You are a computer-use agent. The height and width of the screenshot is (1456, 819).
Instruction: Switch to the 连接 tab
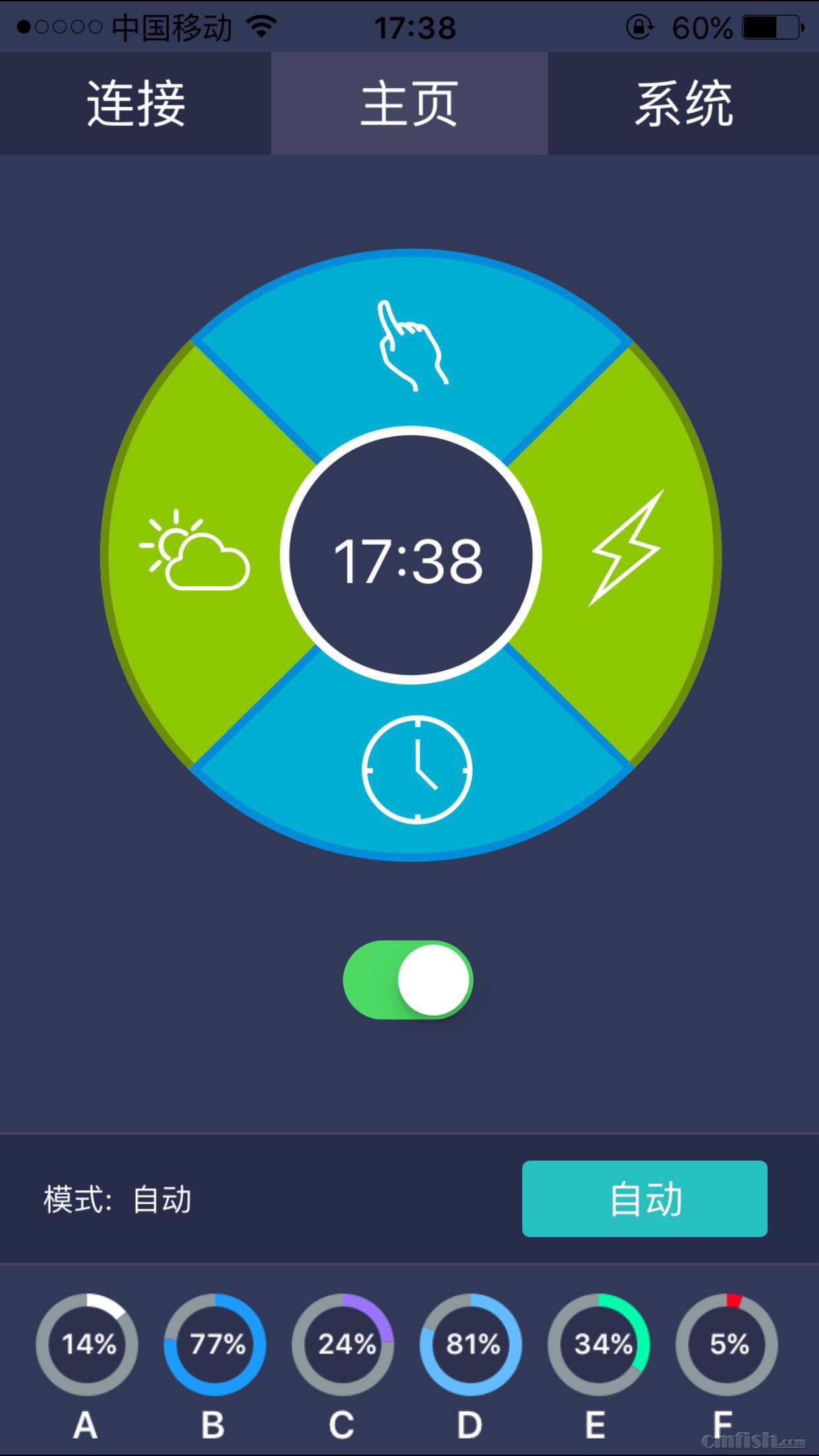[135, 104]
